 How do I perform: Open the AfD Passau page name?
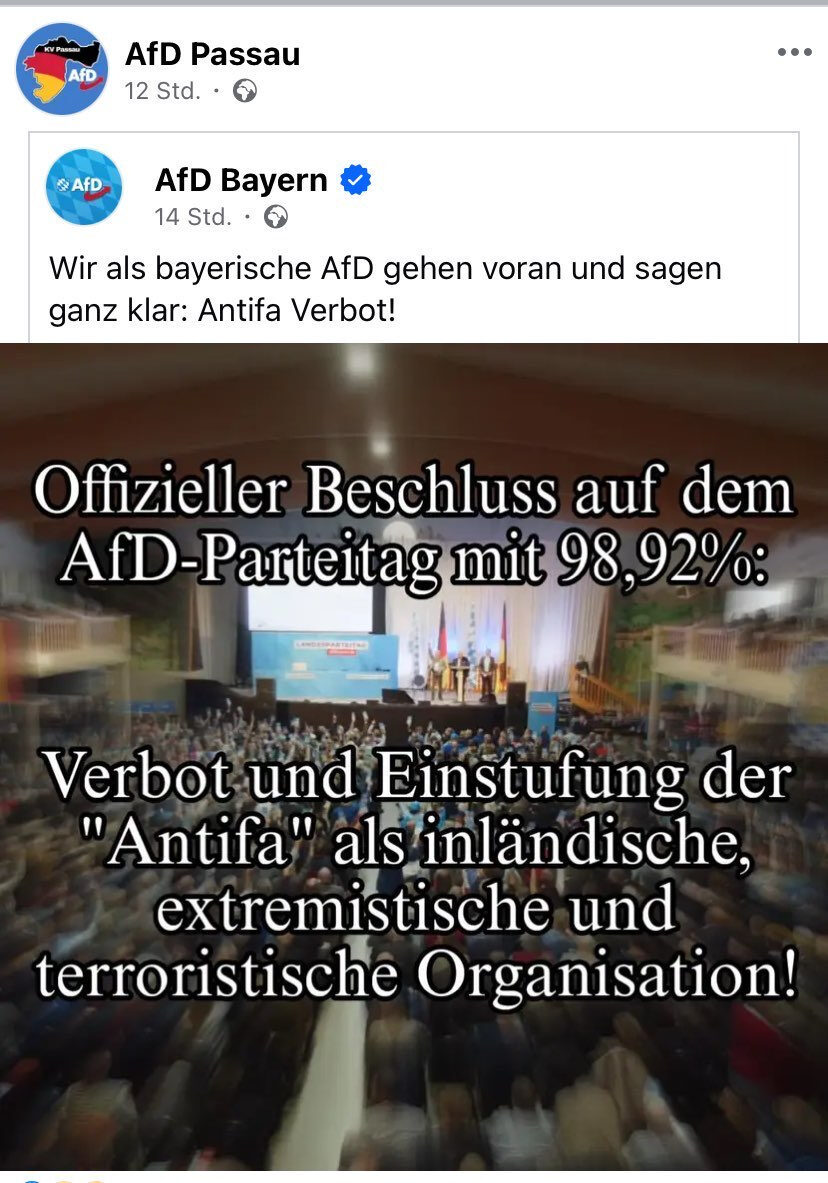[x=212, y=54]
